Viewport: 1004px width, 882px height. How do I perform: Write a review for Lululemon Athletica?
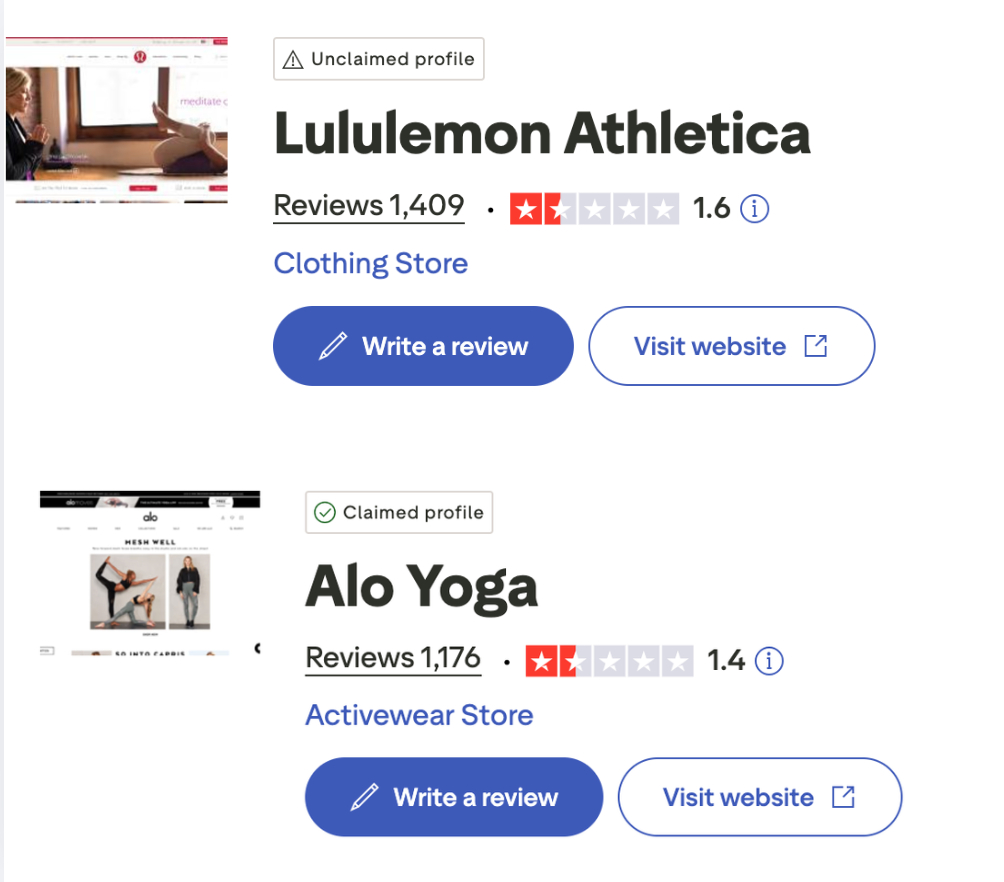coord(423,346)
